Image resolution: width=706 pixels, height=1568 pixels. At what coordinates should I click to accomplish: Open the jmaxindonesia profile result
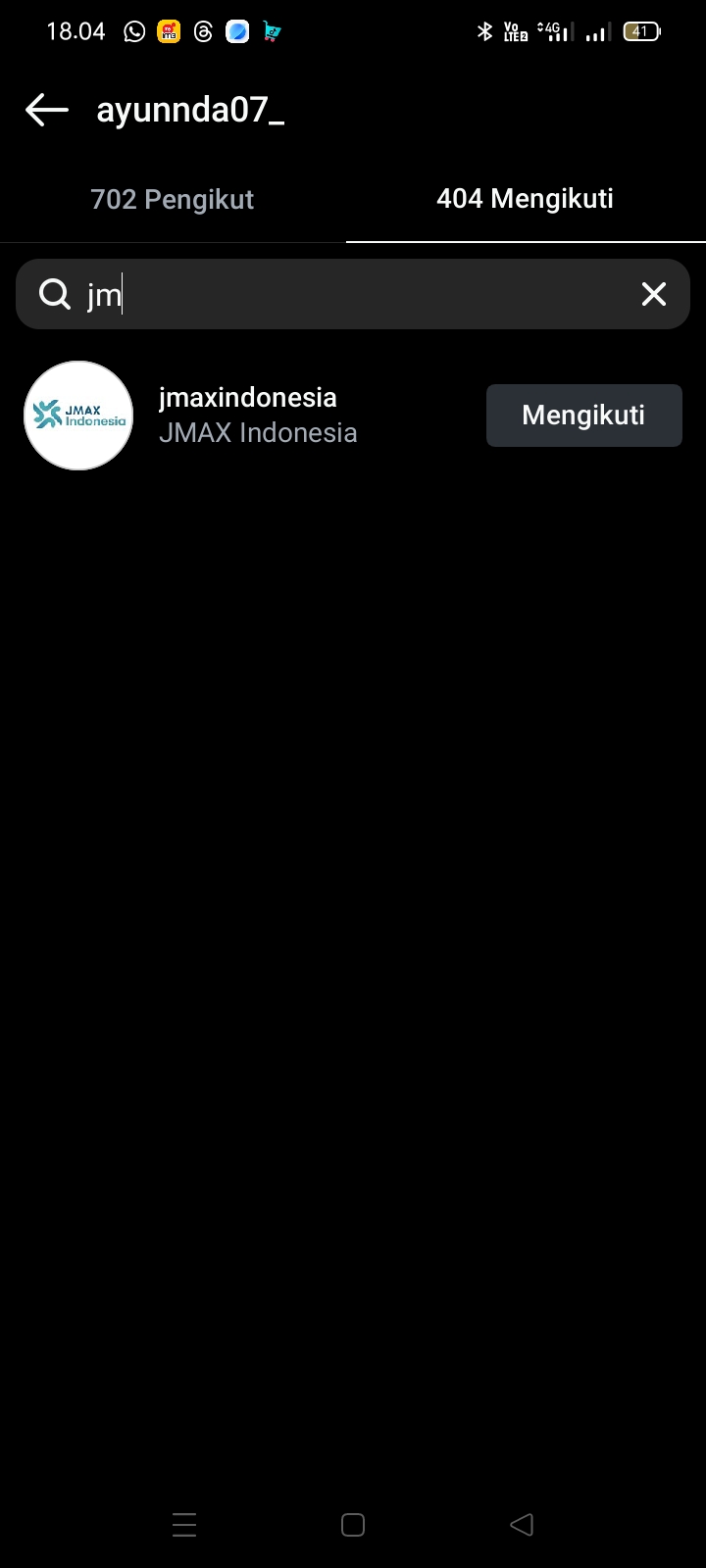(247, 415)
